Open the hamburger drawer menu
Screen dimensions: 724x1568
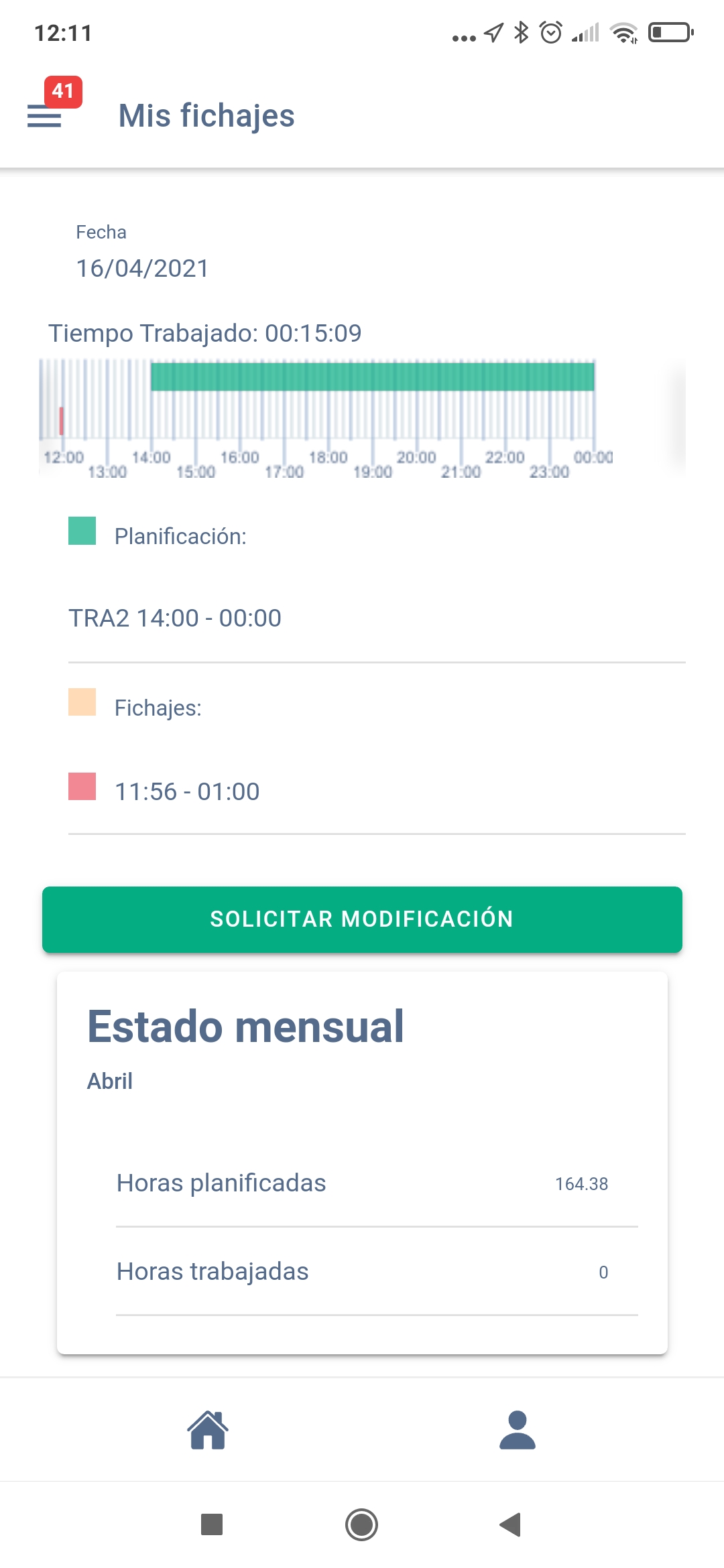click(44, 116)
